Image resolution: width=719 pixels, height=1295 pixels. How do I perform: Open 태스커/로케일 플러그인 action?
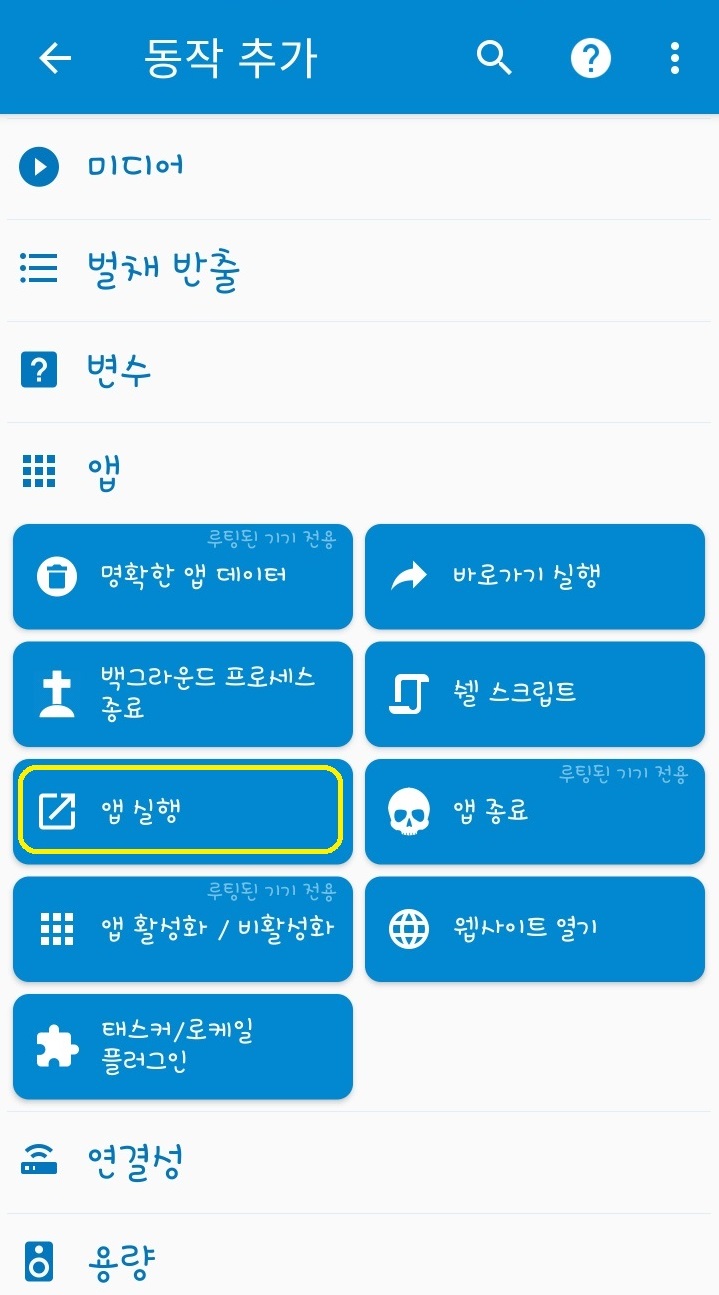(183, 1046)
